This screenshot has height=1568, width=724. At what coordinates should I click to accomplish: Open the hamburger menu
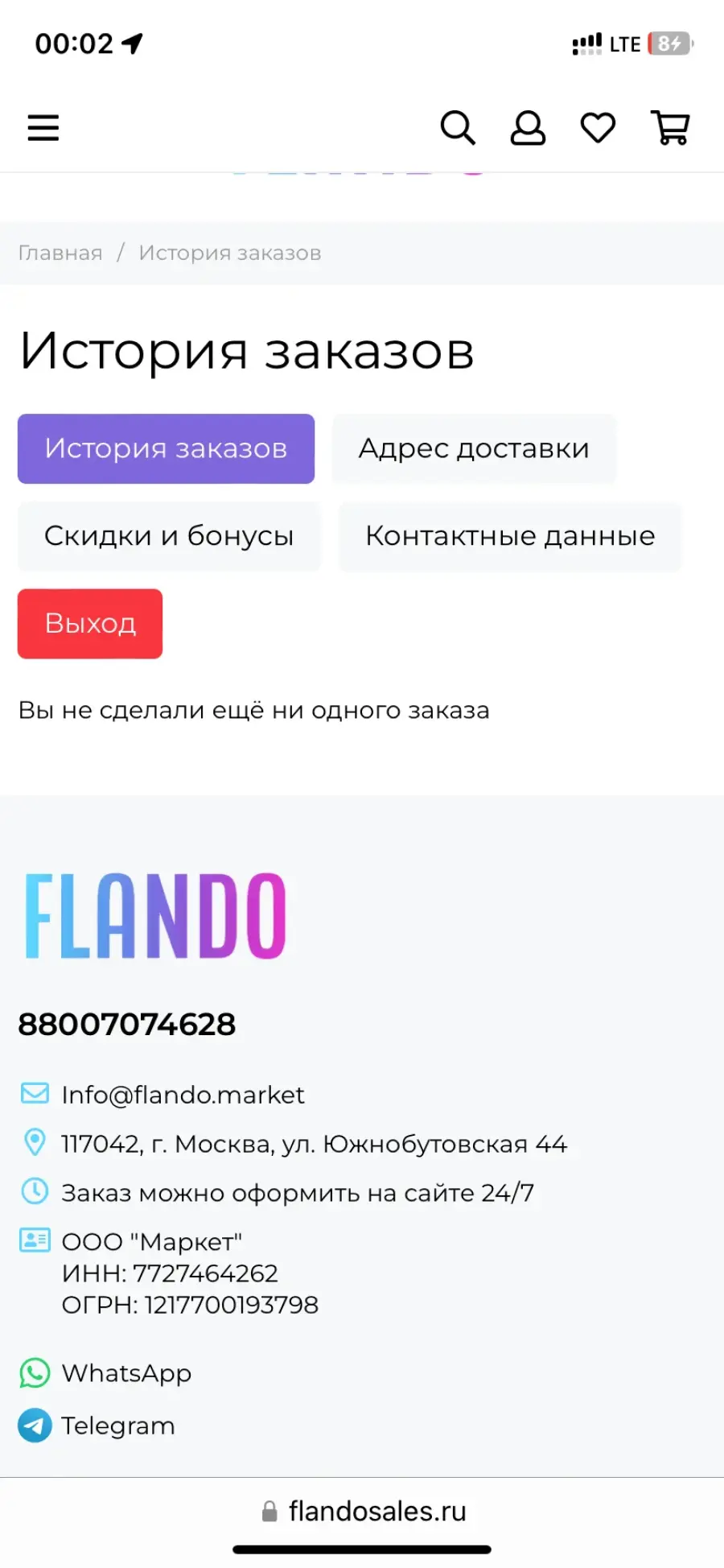pos(43,128)
